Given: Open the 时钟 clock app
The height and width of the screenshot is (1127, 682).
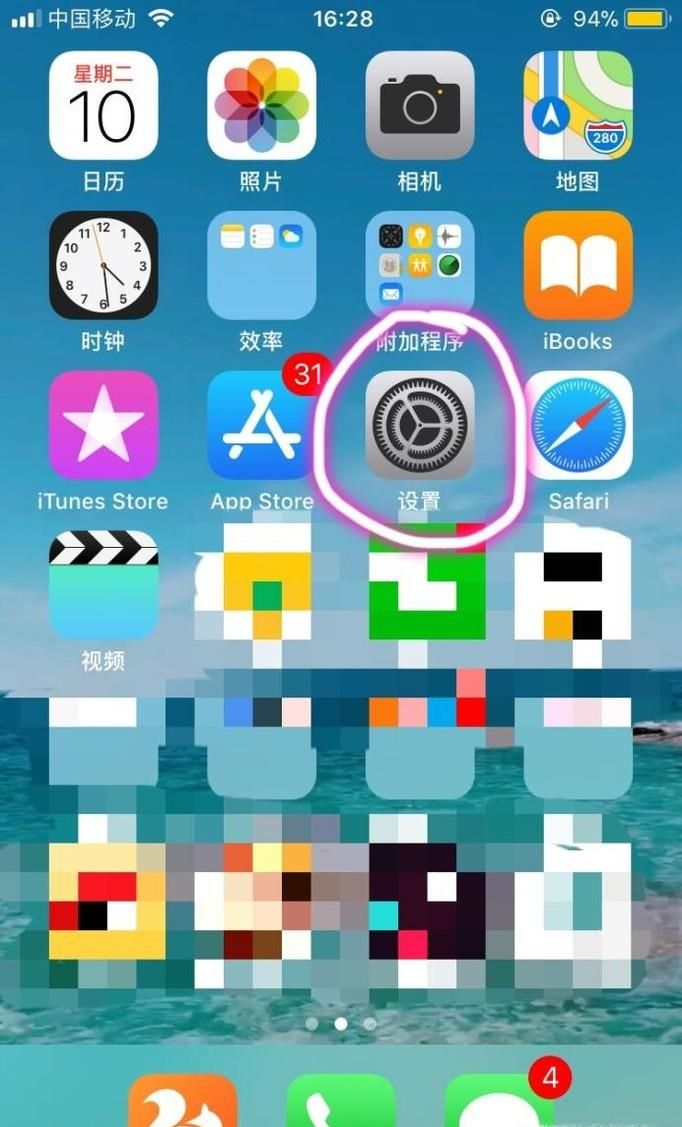Looking at the screenshot, I should pos(103,265).
